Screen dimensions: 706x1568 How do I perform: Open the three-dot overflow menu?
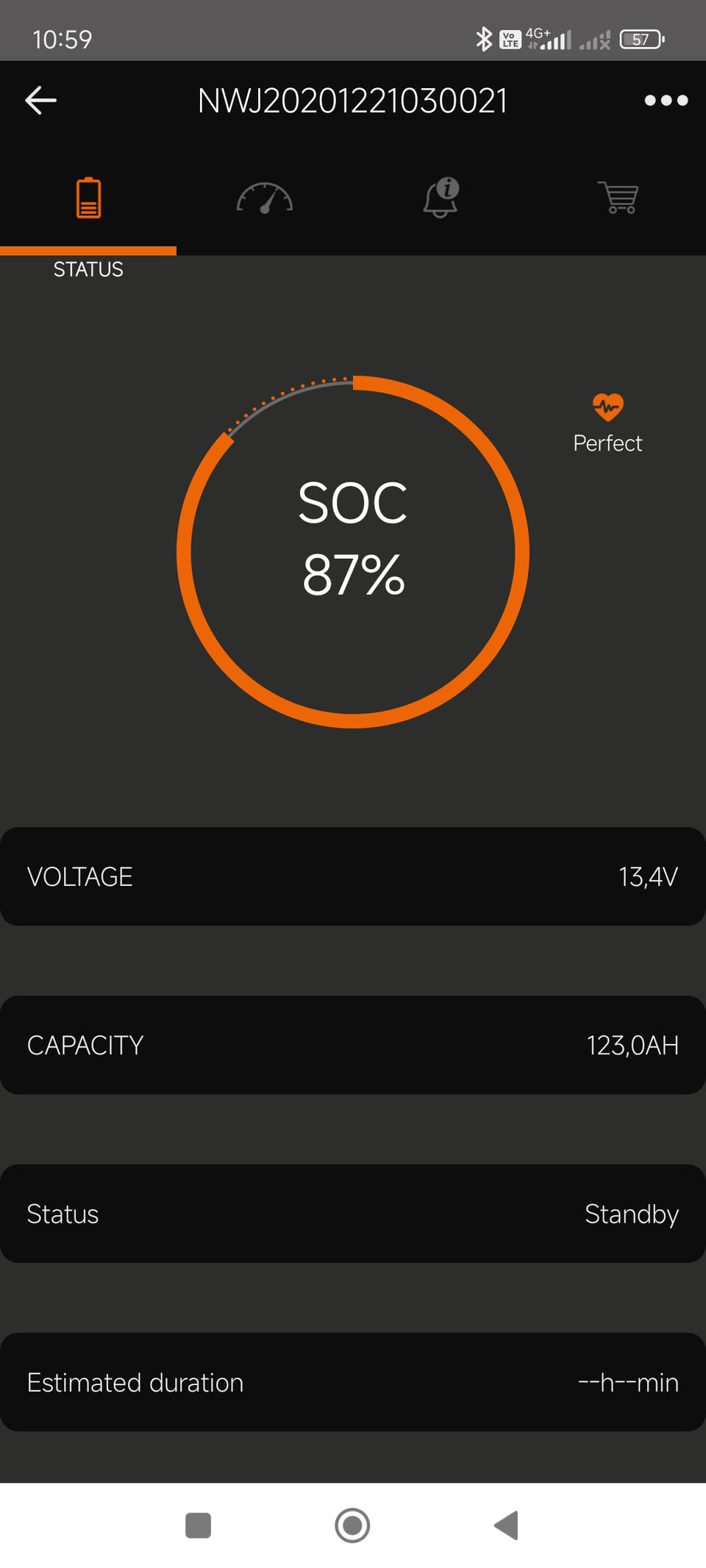(666, 101)
